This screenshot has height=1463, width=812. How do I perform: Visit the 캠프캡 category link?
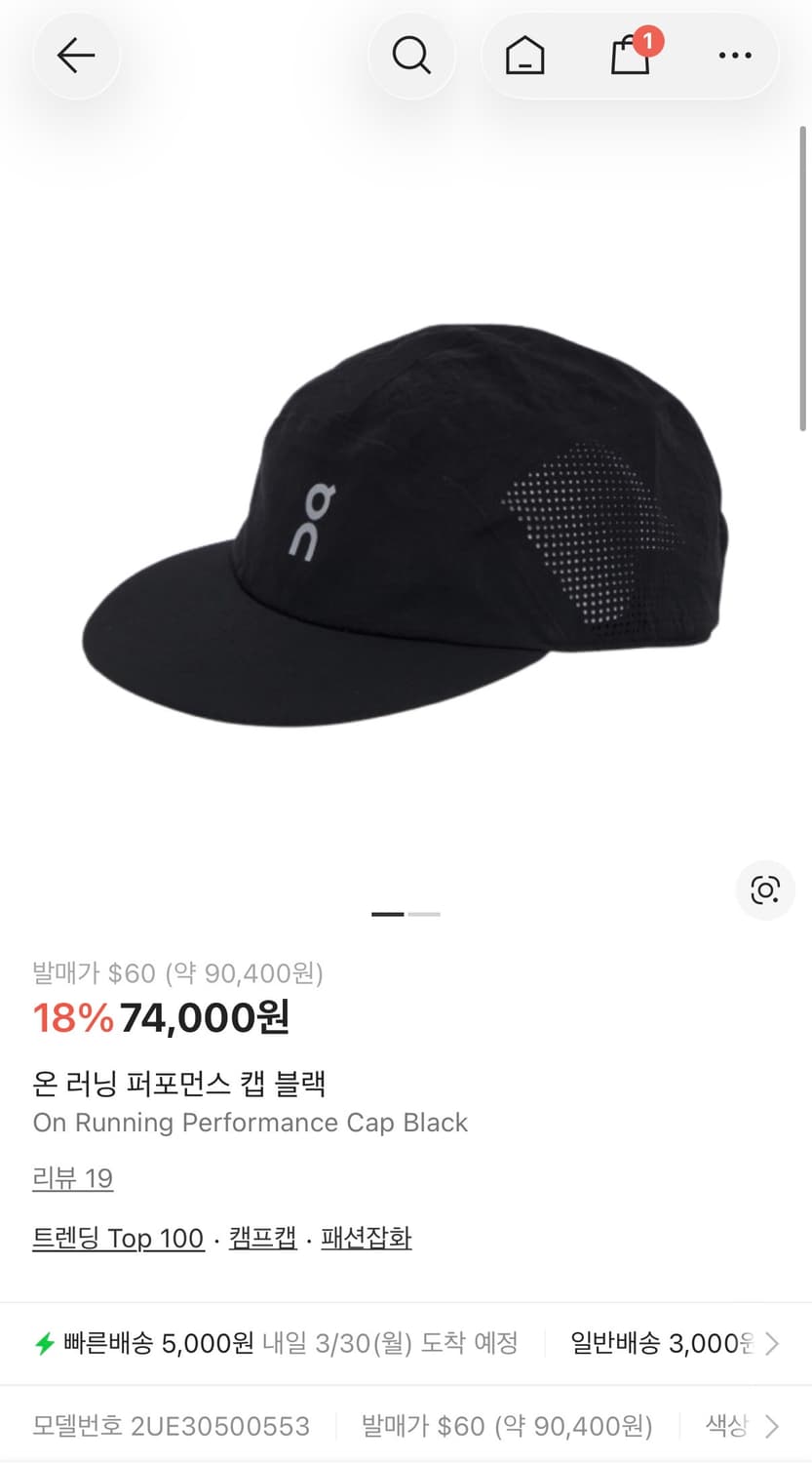coord(261,1239)
